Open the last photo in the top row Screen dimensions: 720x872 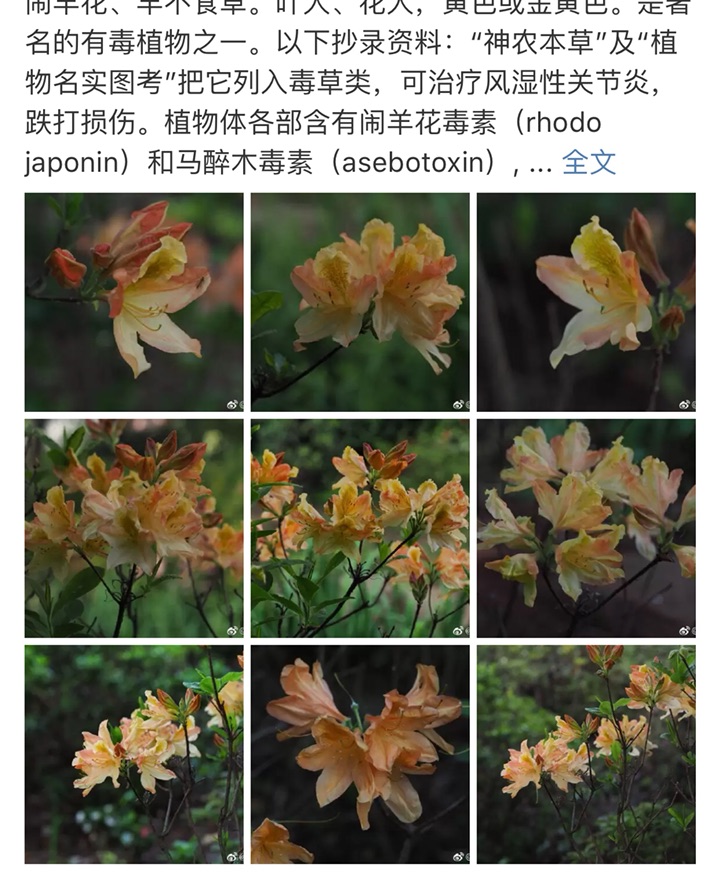tap(586, 302)
